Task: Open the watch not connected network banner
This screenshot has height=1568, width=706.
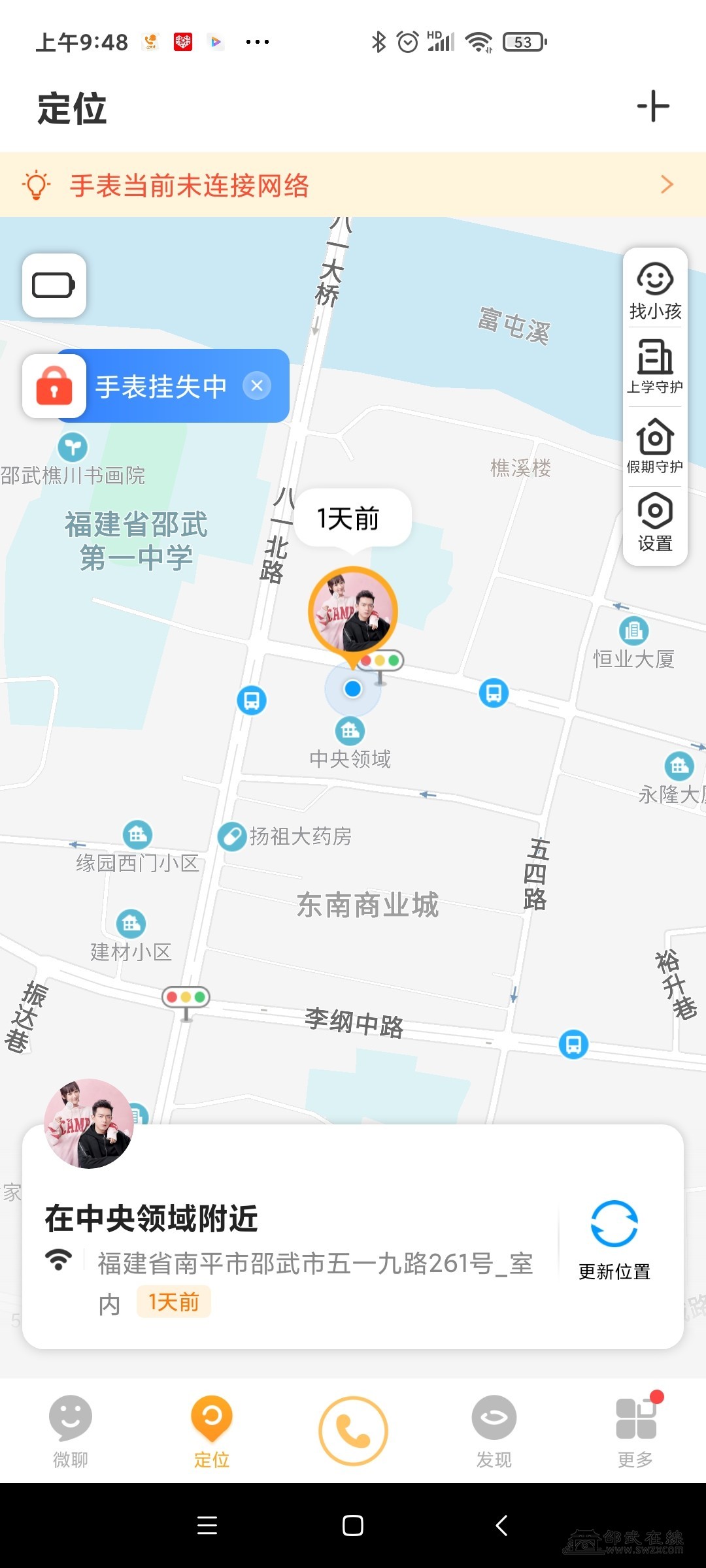Action: tap(353, 185)
